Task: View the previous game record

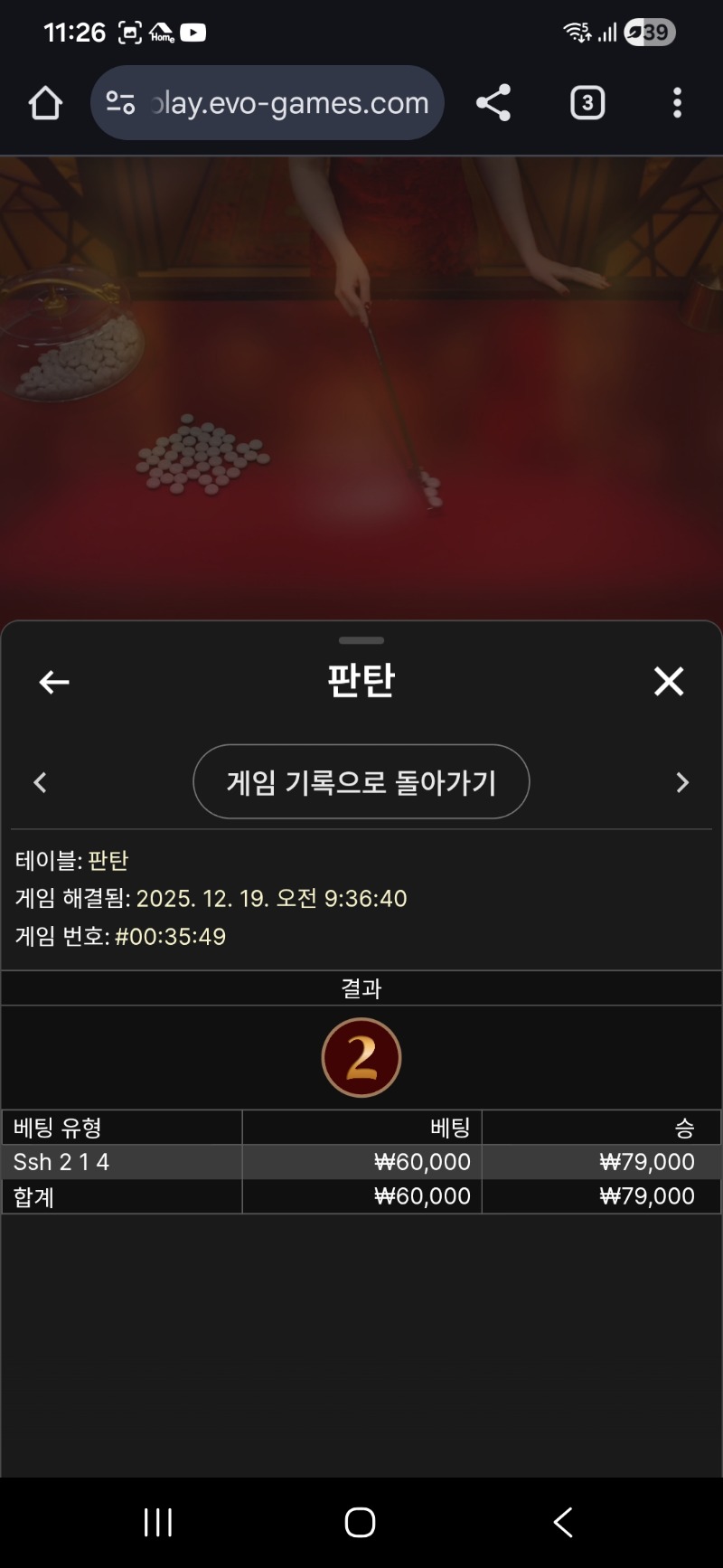Action: tap(40, 782)
